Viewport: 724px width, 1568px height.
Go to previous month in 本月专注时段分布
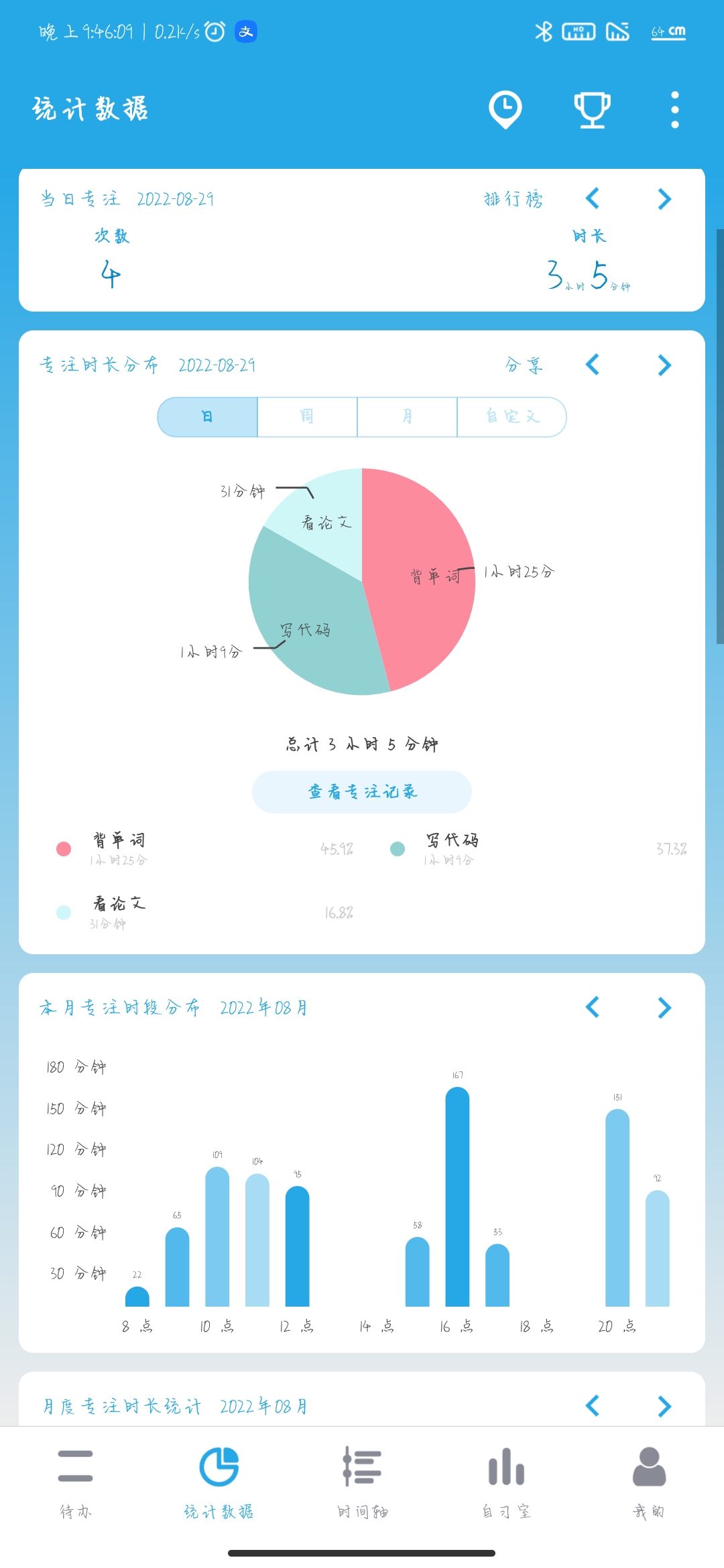tap(593, 1007)
